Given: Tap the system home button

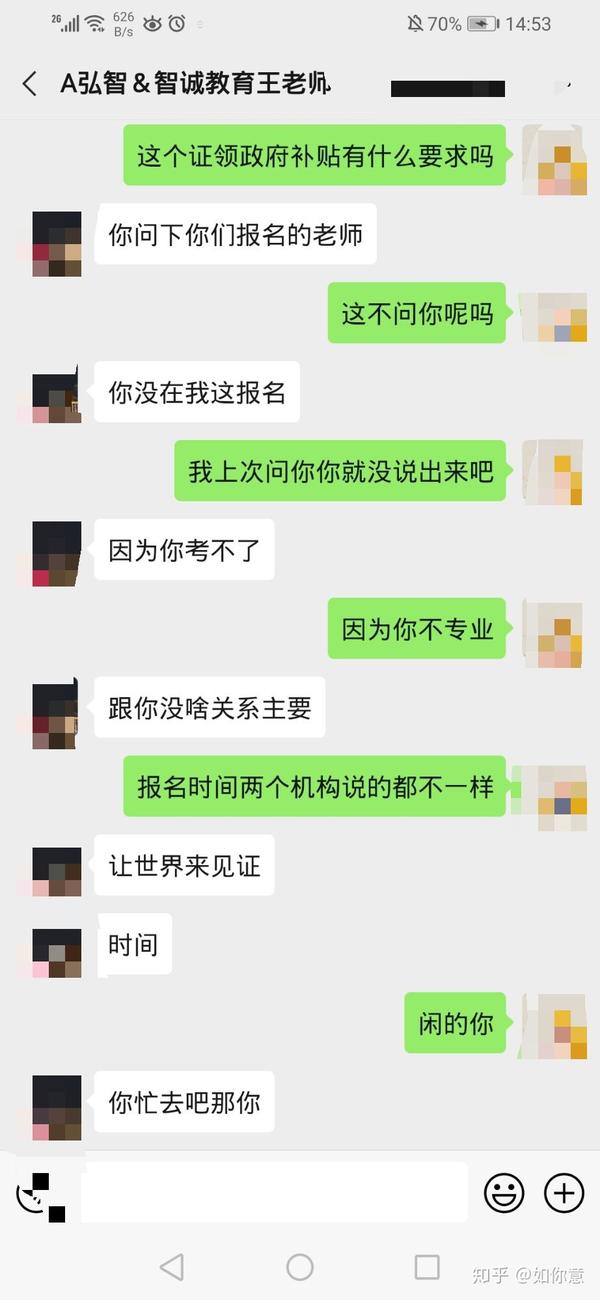Looking at the screenshot, I should [x=300, y=1267].
